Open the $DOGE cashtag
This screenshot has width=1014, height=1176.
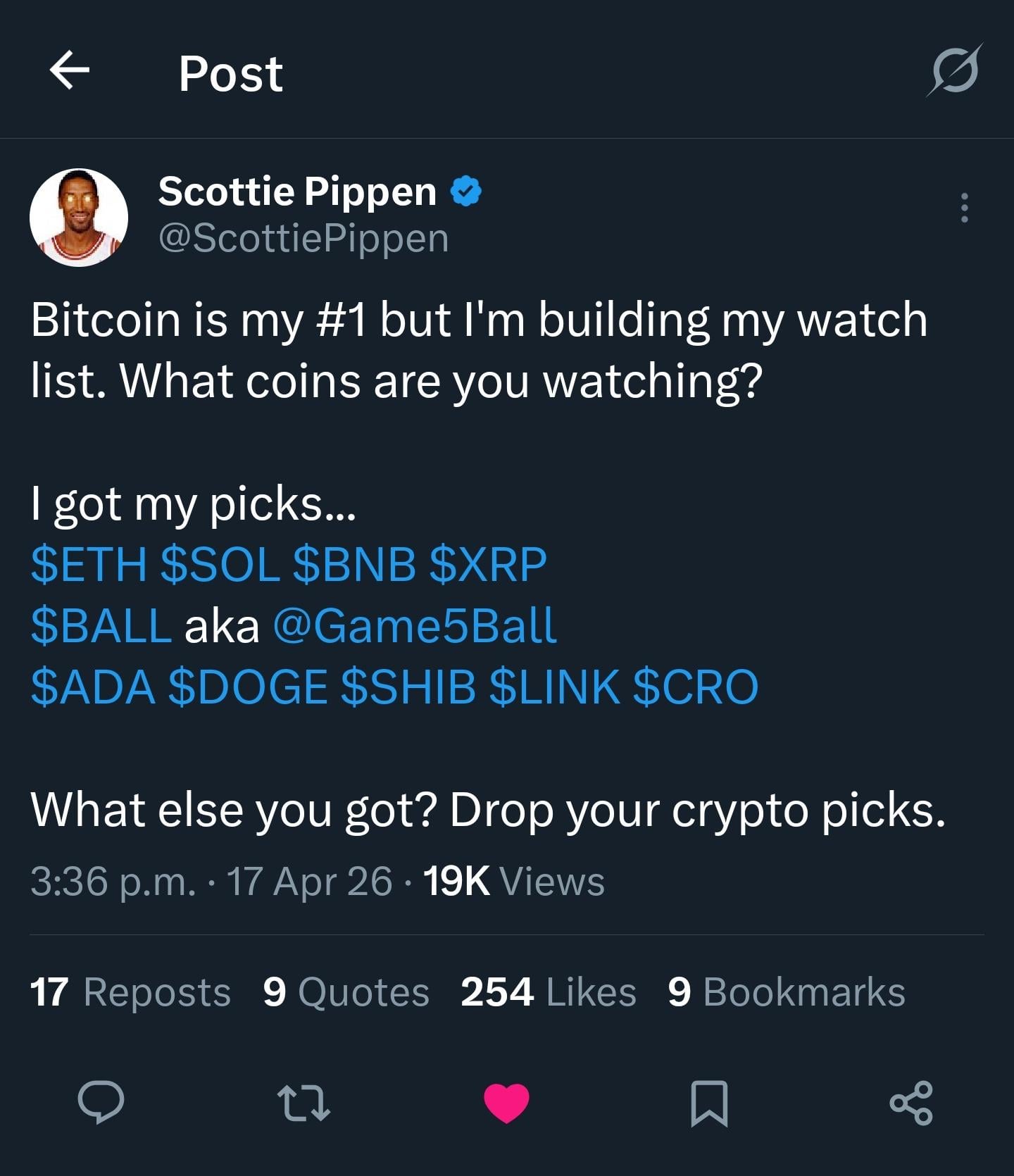pyautogui.click(x=248, y=687)
